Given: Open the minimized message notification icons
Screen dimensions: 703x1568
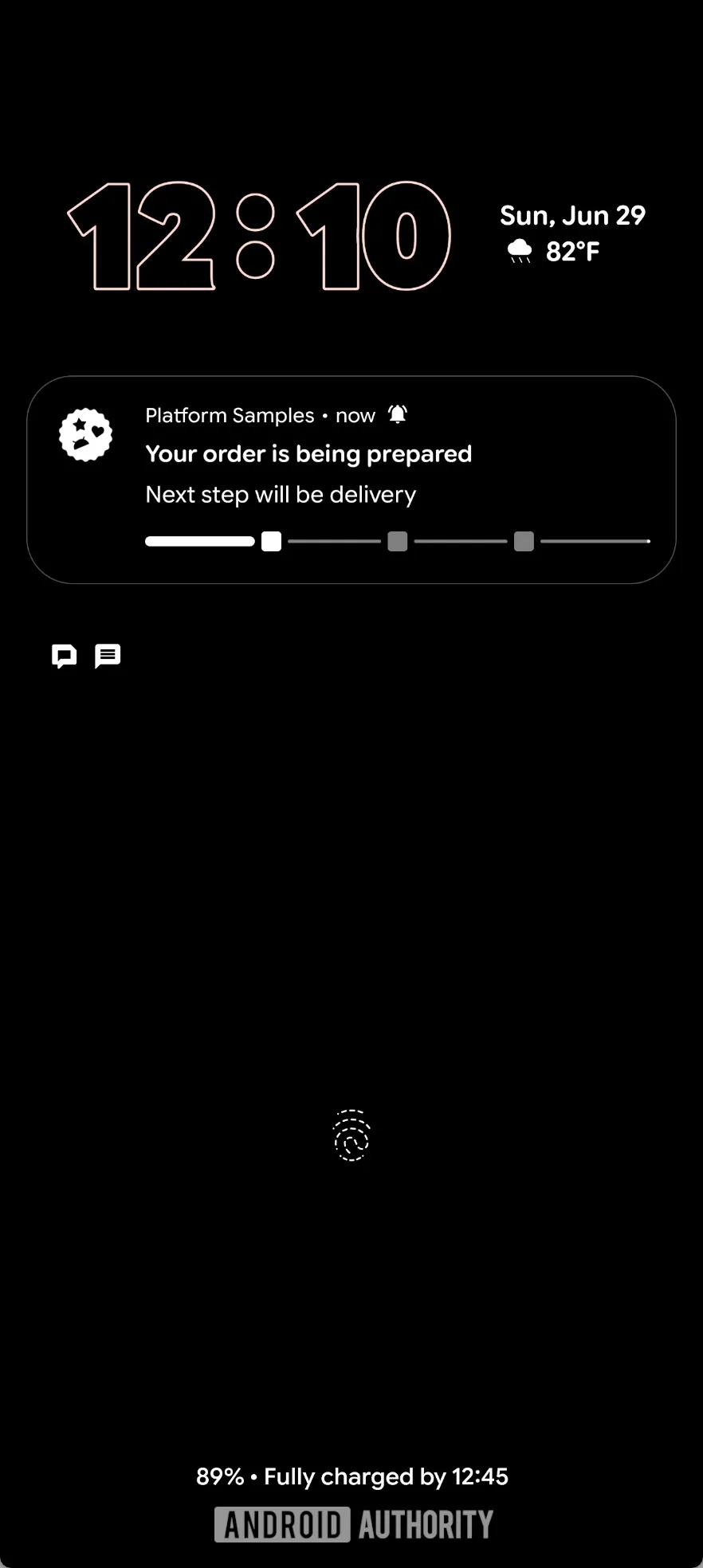Looking at the screenshot, I should click(x=86, y=656).
